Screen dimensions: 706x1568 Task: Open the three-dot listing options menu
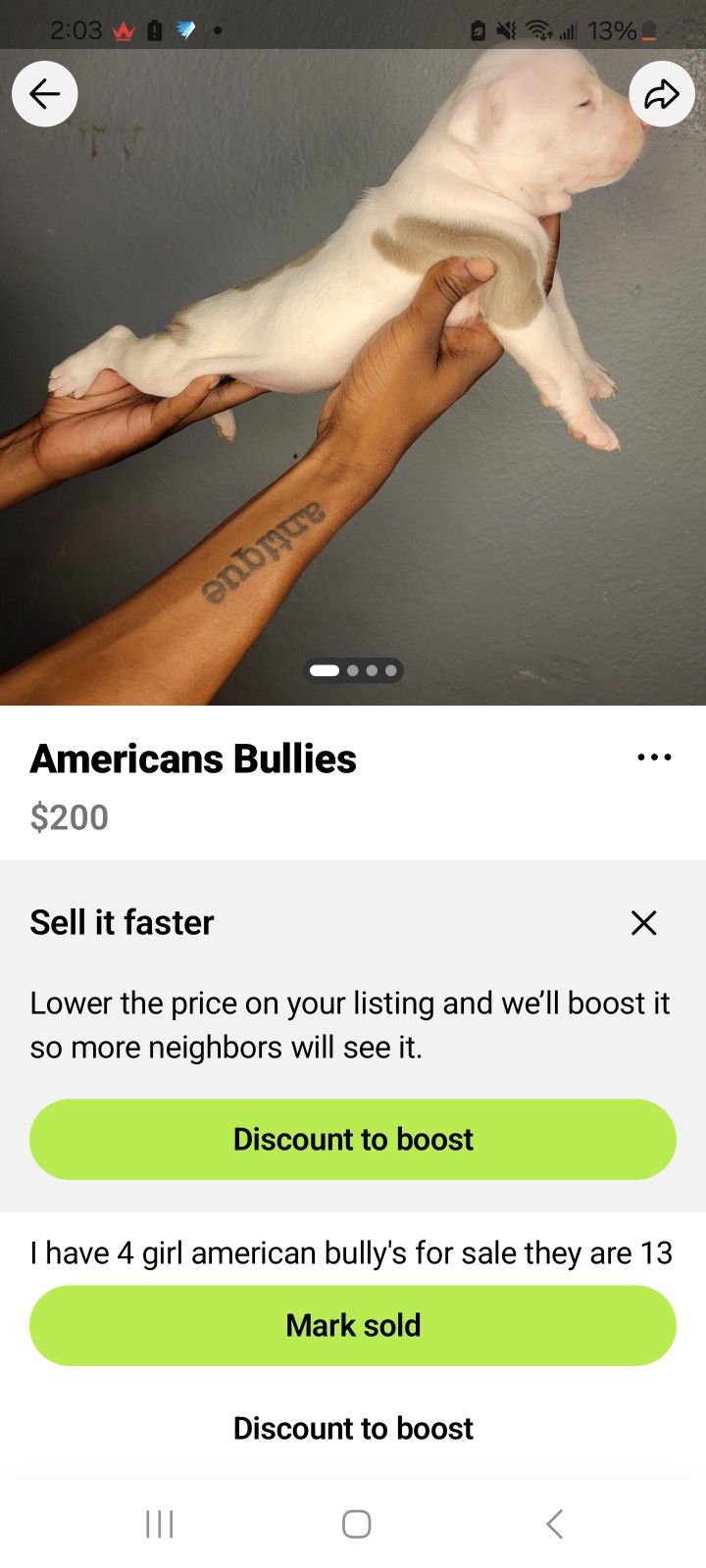654,758
